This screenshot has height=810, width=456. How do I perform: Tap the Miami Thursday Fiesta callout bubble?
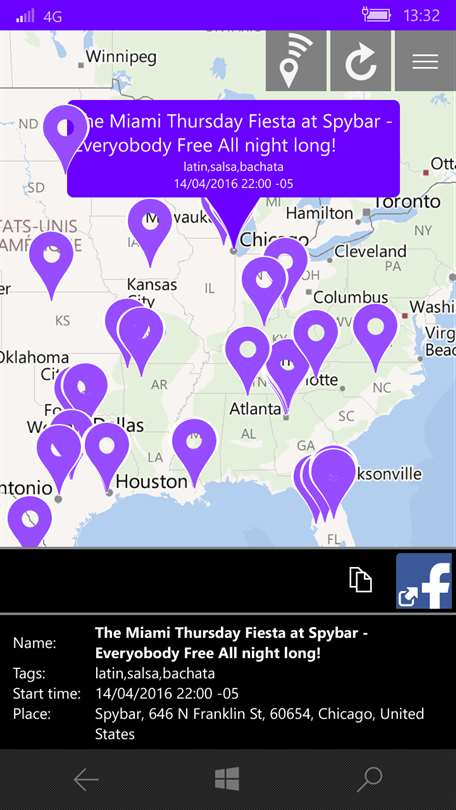(x=233, y=149)
